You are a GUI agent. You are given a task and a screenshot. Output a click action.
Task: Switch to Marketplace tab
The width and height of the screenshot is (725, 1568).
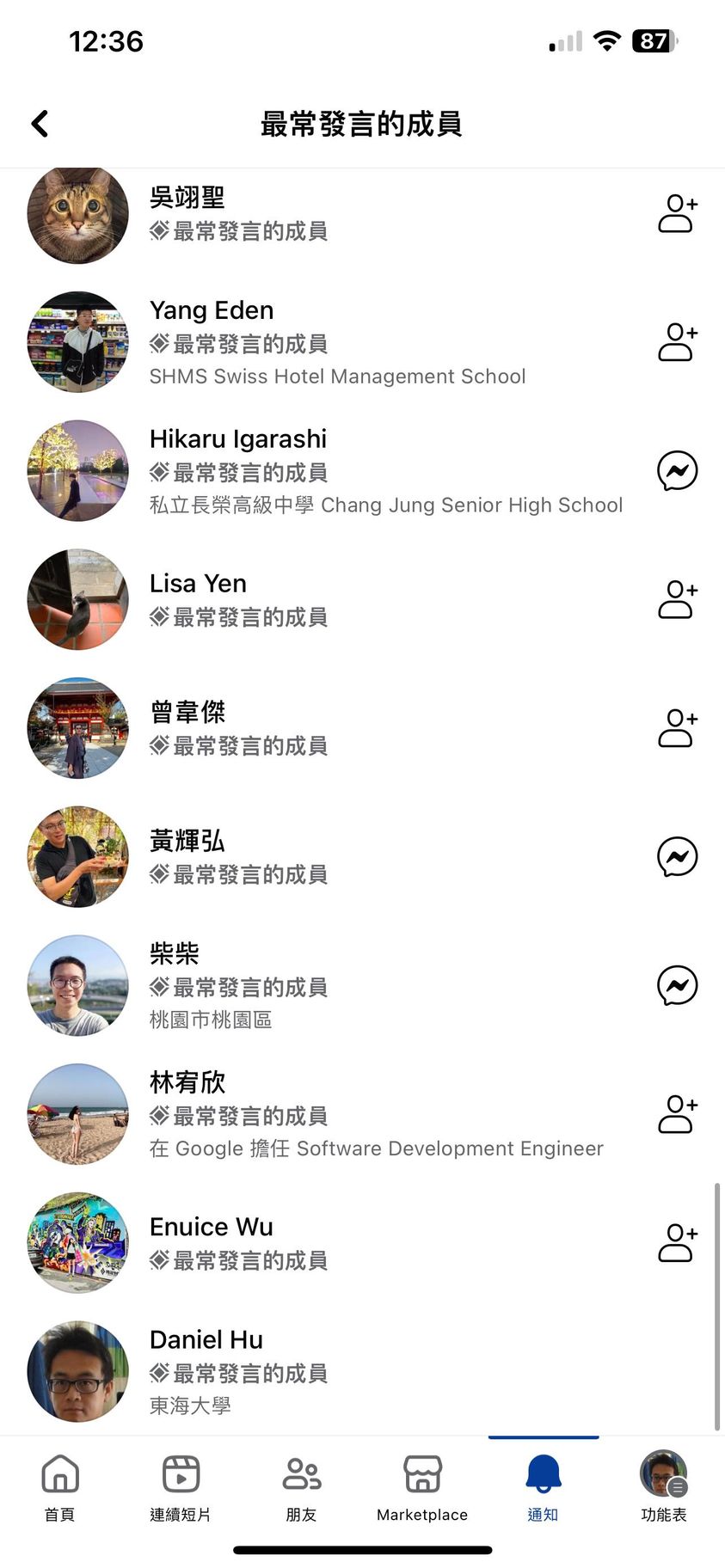pyautogui.click(x=422, y=1487)
